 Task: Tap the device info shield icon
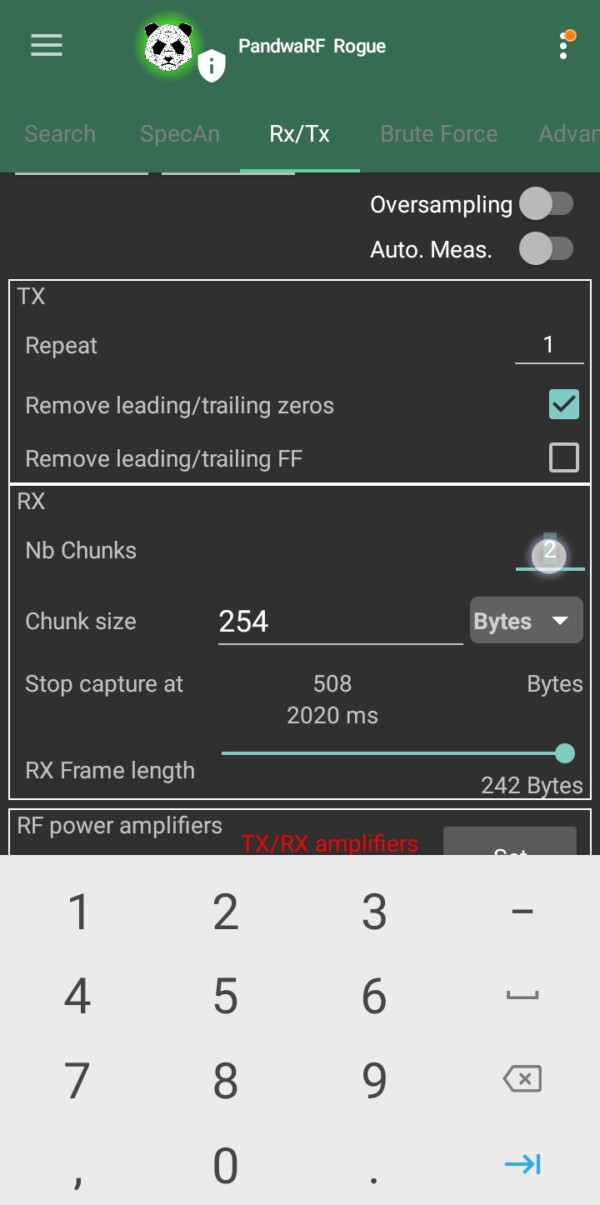click(x=211, y=67)
